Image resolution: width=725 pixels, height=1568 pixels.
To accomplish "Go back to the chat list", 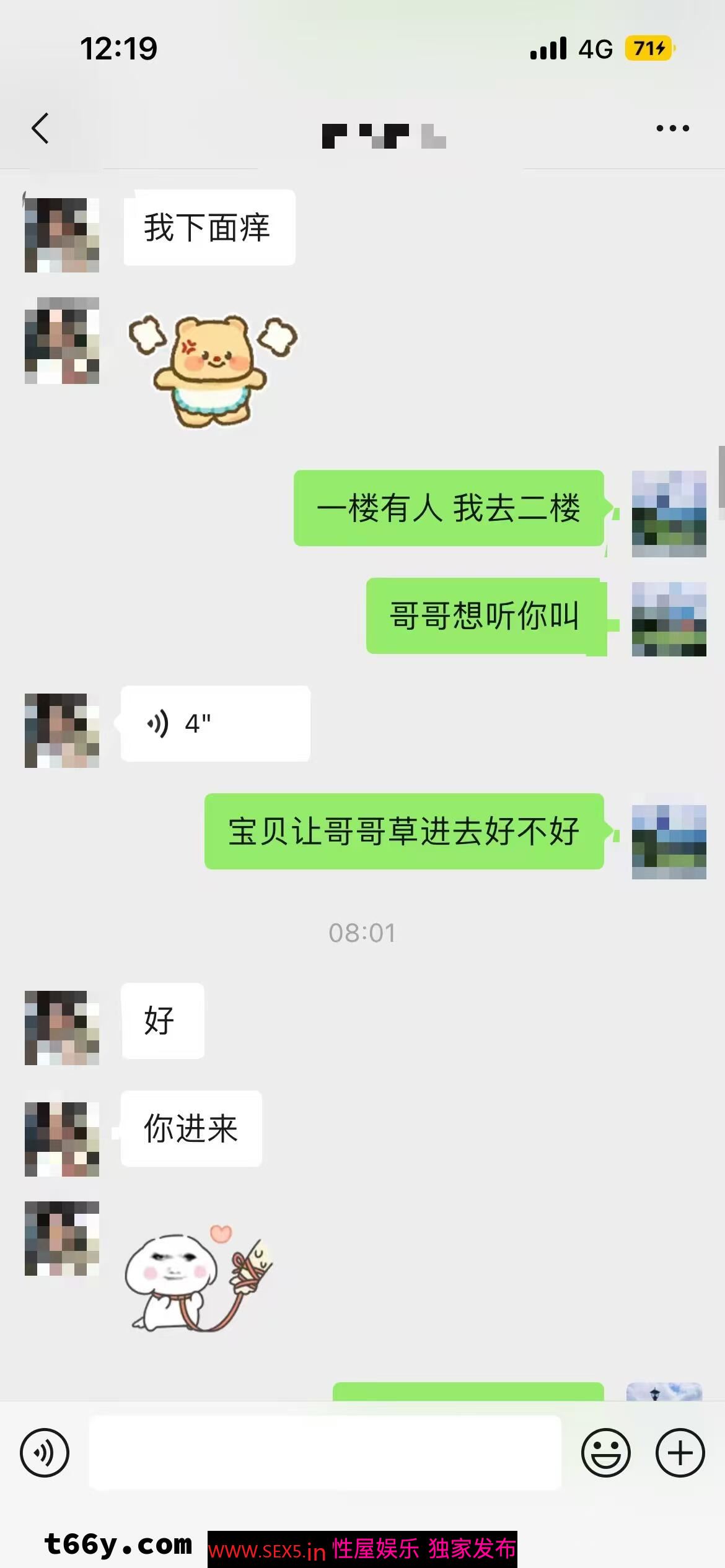I will [40, 129].
